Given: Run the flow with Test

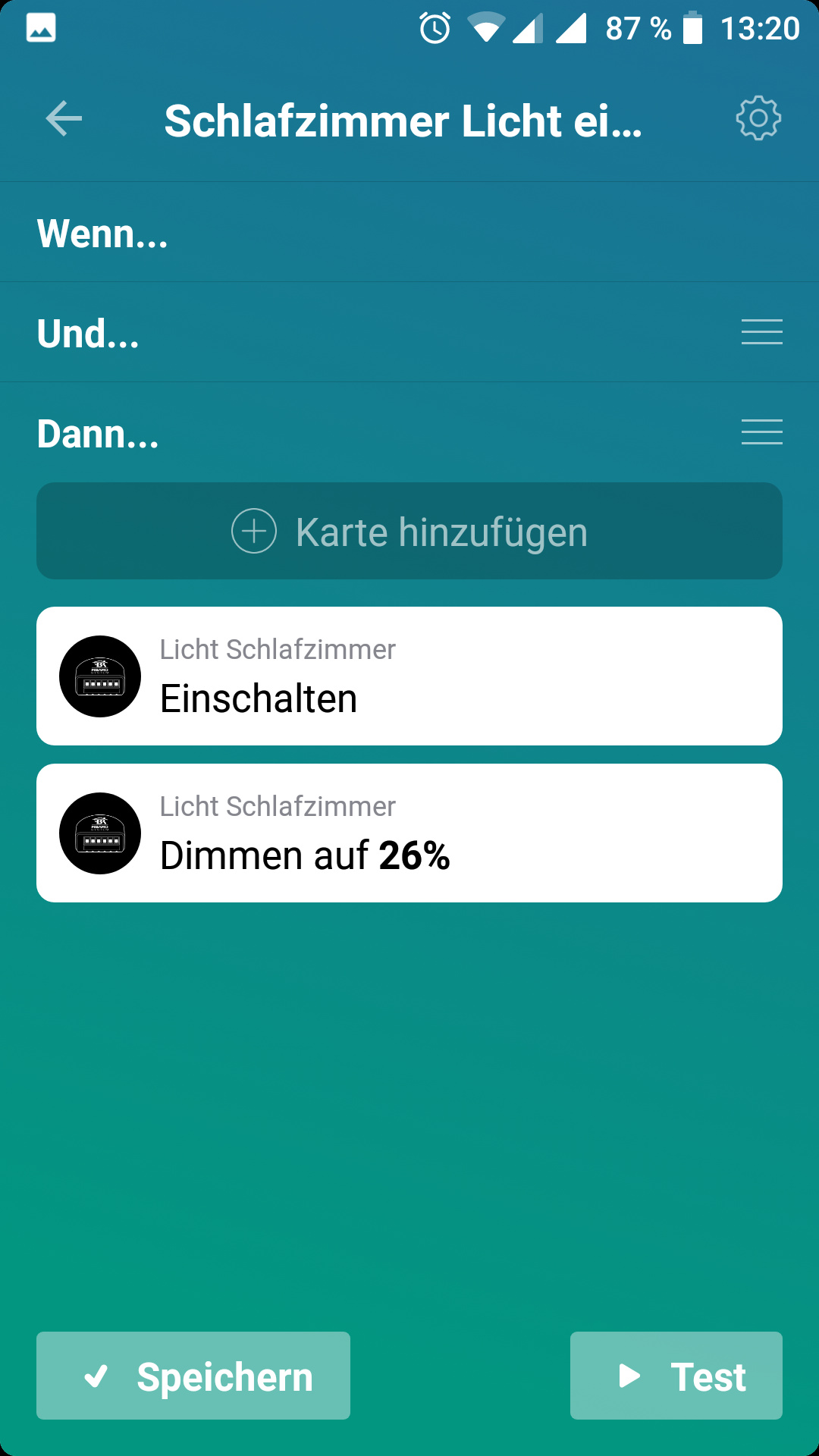Looking at the screenshot, I should (676, 1376).
